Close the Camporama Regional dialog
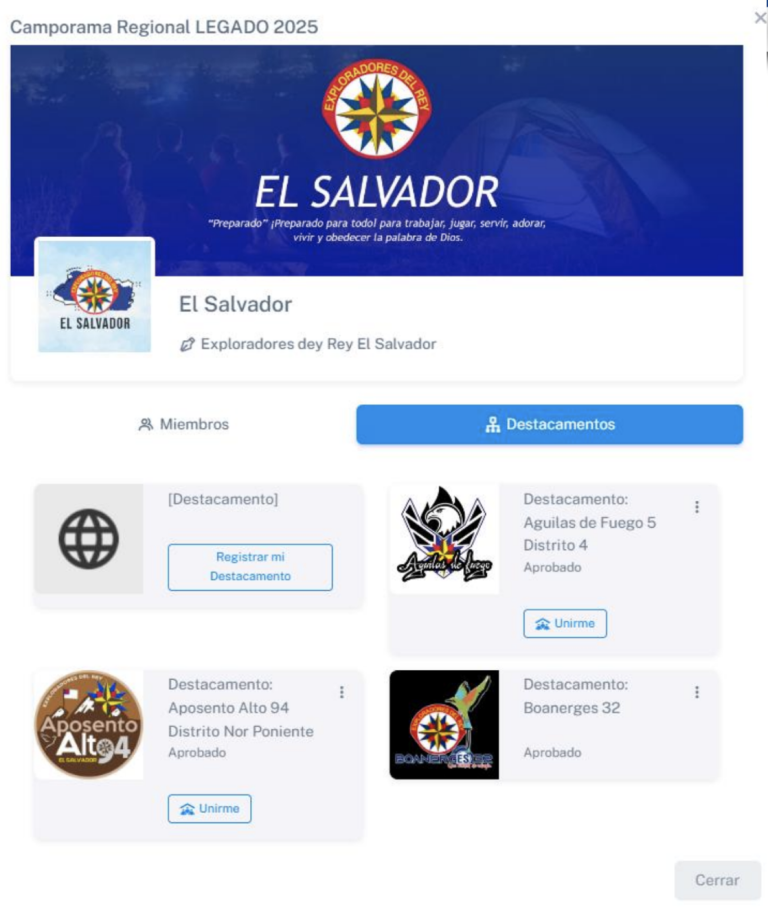Screen dimensions: 768x907 pyautogui.click(x=760, y=18)
